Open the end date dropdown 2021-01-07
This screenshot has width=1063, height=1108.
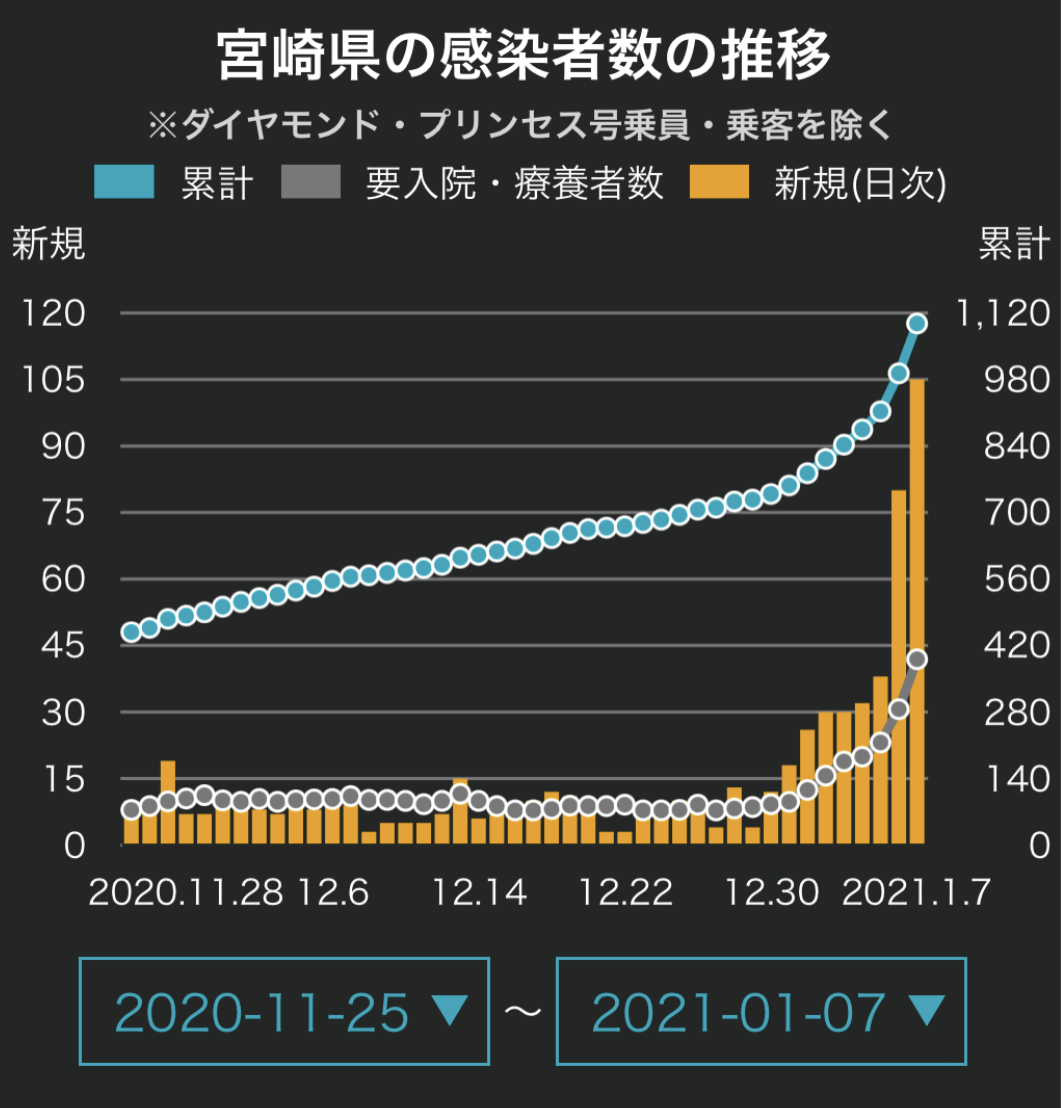[760, 1011]
